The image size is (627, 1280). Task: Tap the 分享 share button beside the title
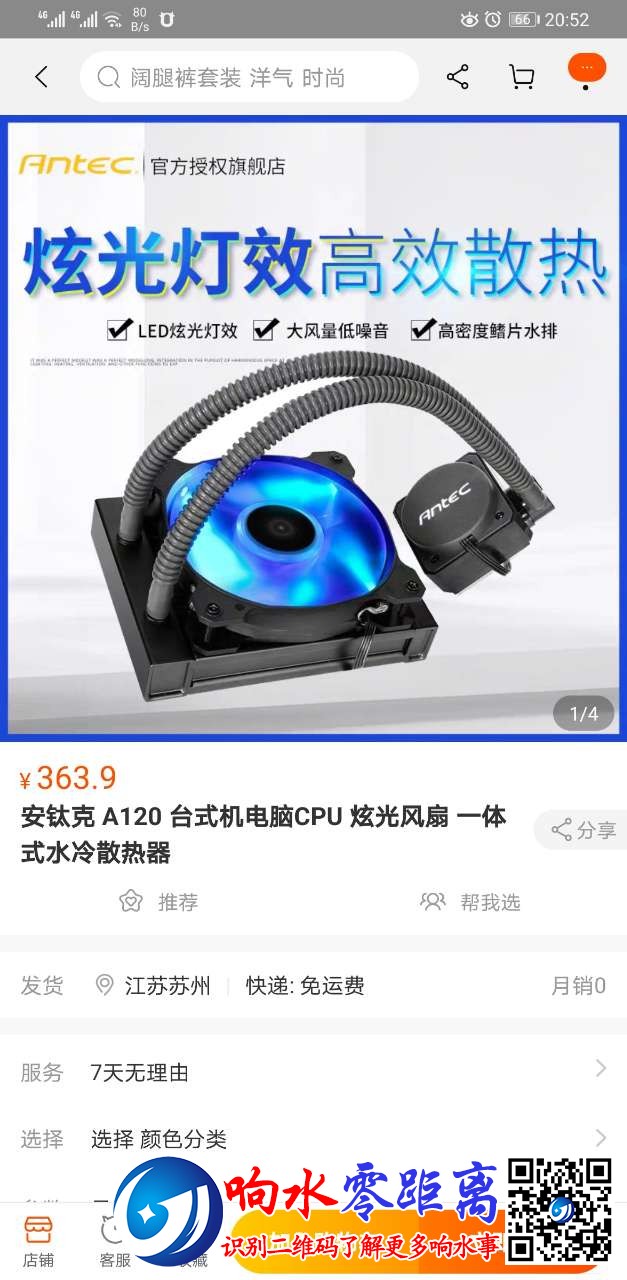[x=583, y=830]
